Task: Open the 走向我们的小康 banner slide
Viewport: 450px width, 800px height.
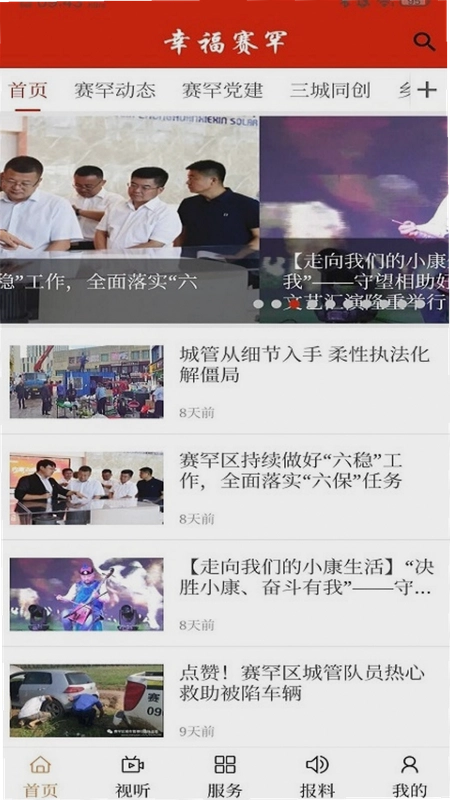Action: [x=354, y=219]
